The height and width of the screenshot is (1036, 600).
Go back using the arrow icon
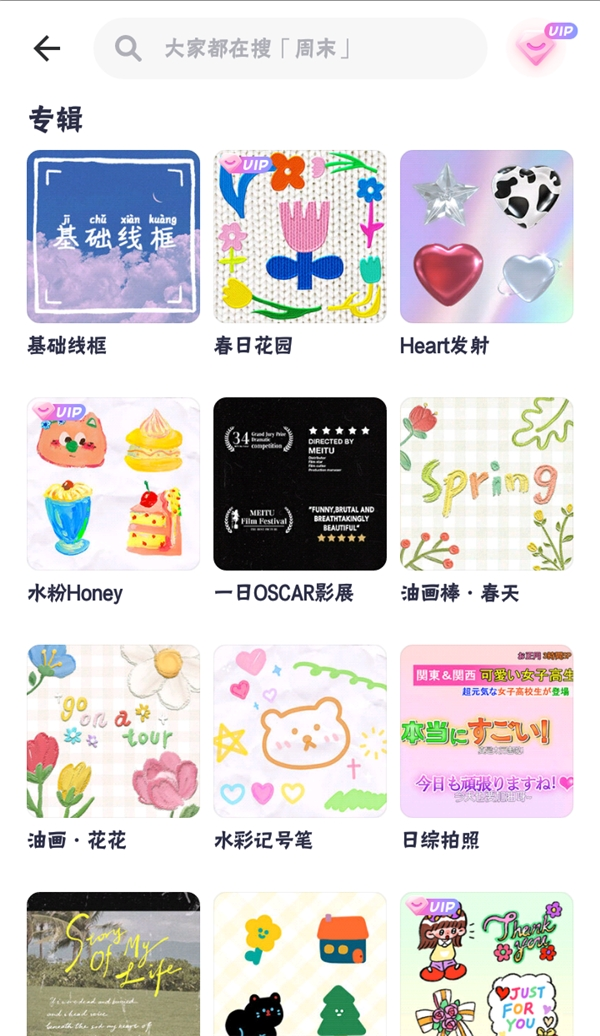[47, 48]
